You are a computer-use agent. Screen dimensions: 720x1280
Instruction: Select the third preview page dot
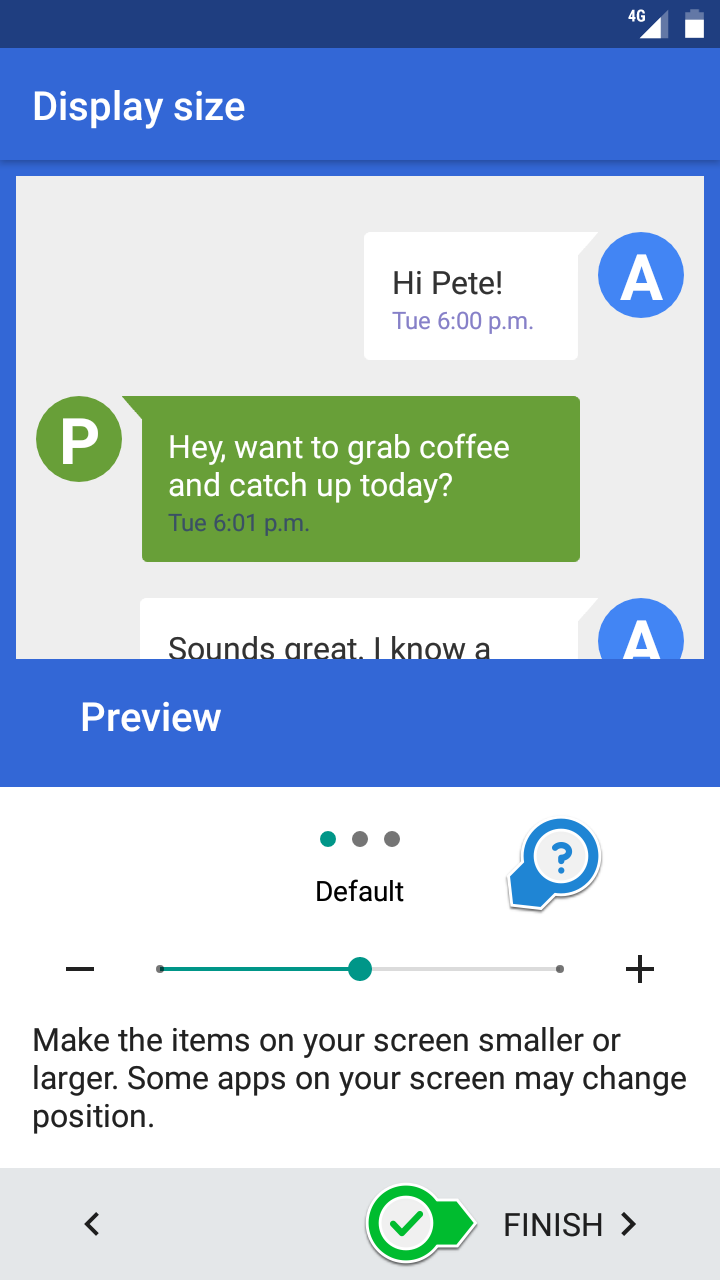pyautogui.click(x=392, y=839)
